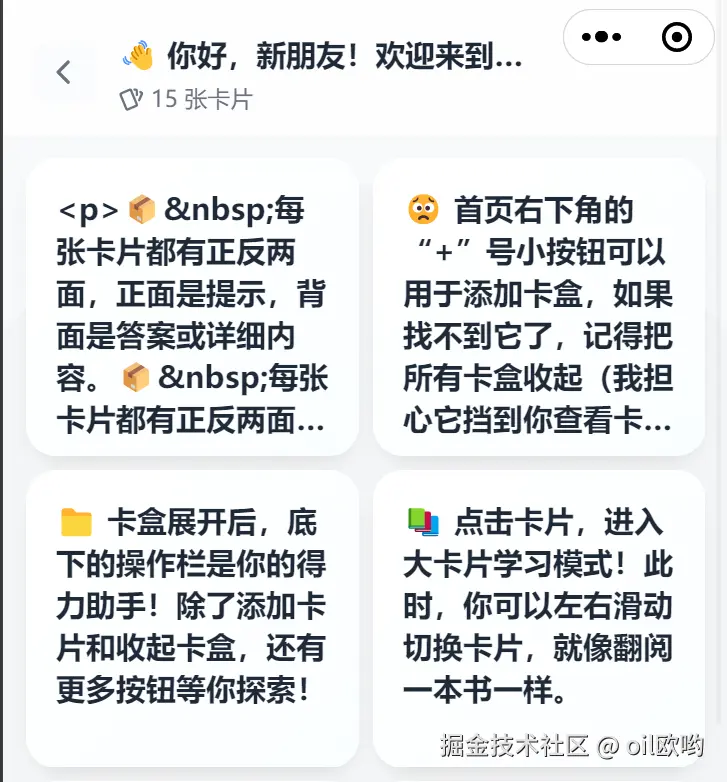Open the card about 大卡片学习模式
The width and height of the screenshot is (727, 782).
(x=539, y=618)
